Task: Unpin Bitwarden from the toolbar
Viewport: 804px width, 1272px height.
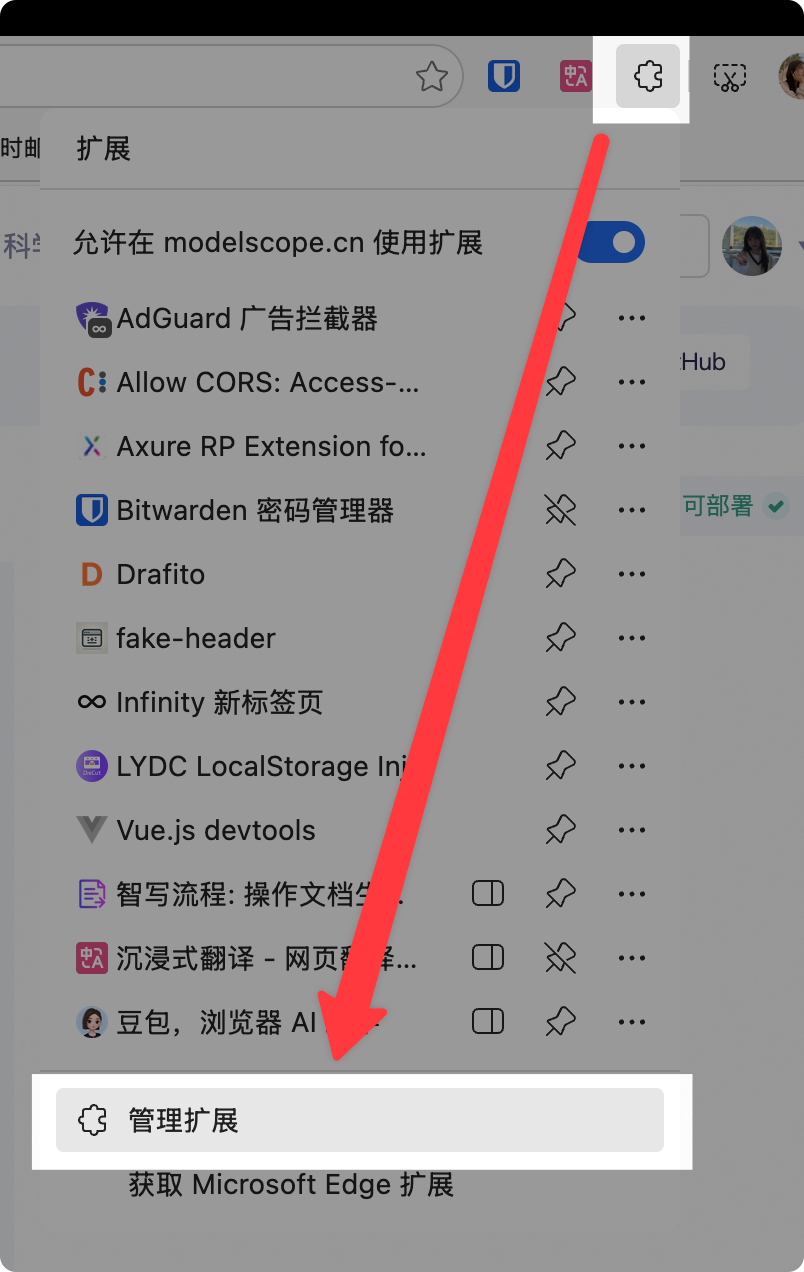Action: tap(561, 510)
